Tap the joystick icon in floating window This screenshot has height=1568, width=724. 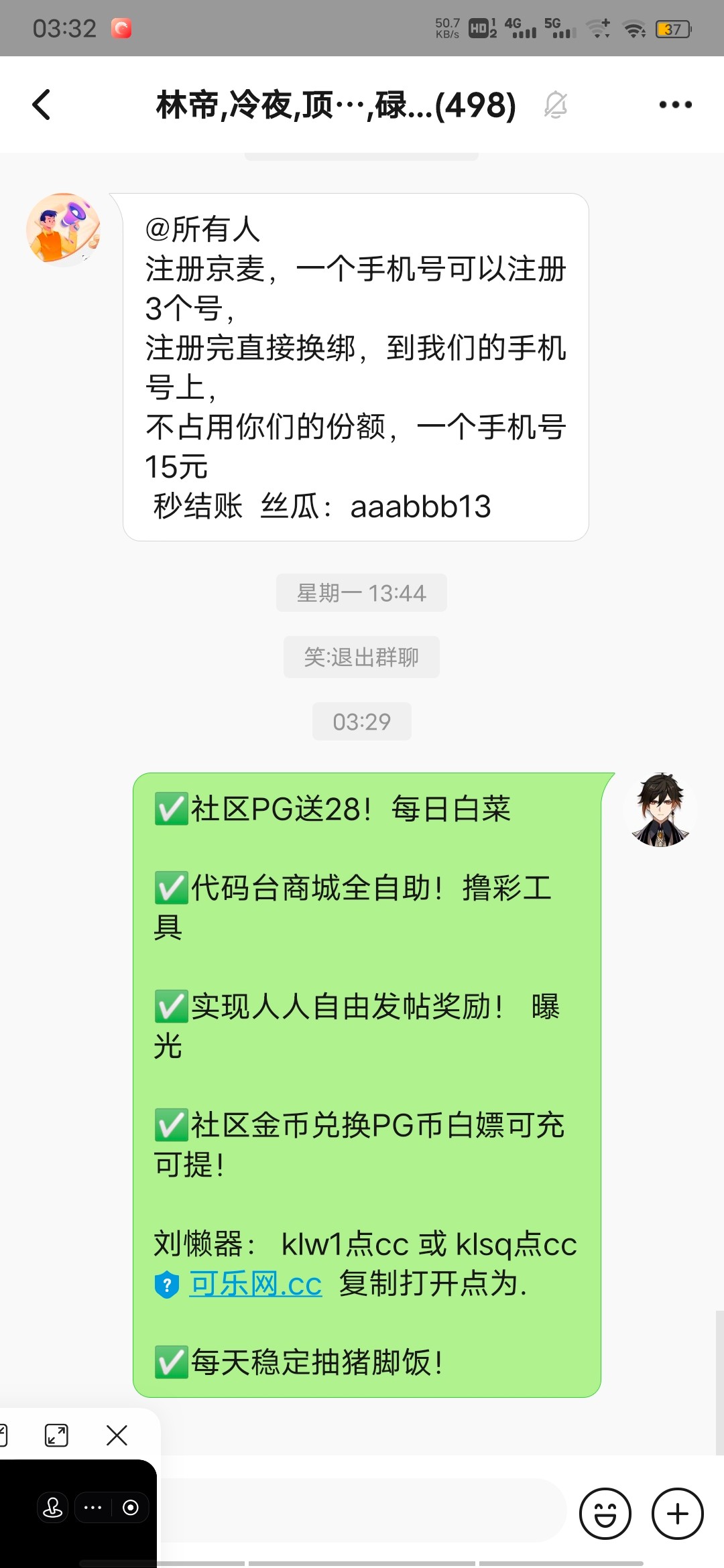[x=53, y=1508]
